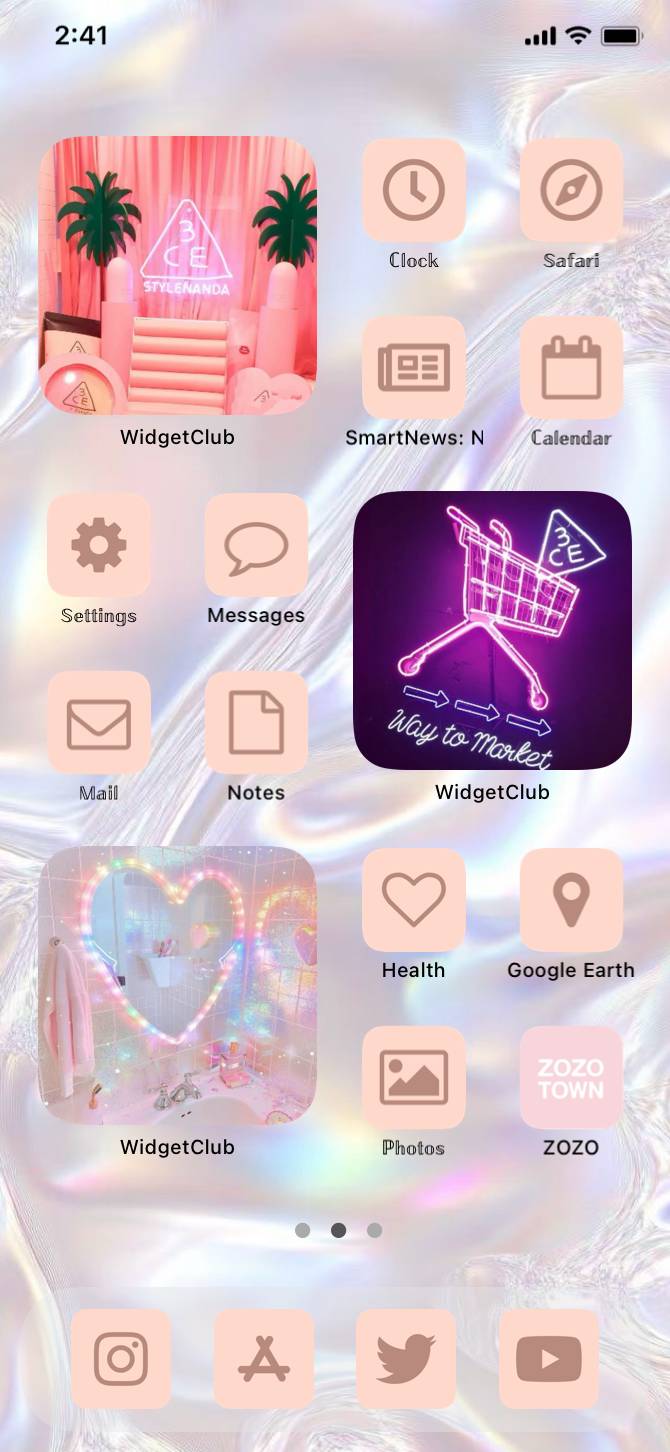Launch Safari browser
This screenshot has width=670, height=1452.
(571, 190)
